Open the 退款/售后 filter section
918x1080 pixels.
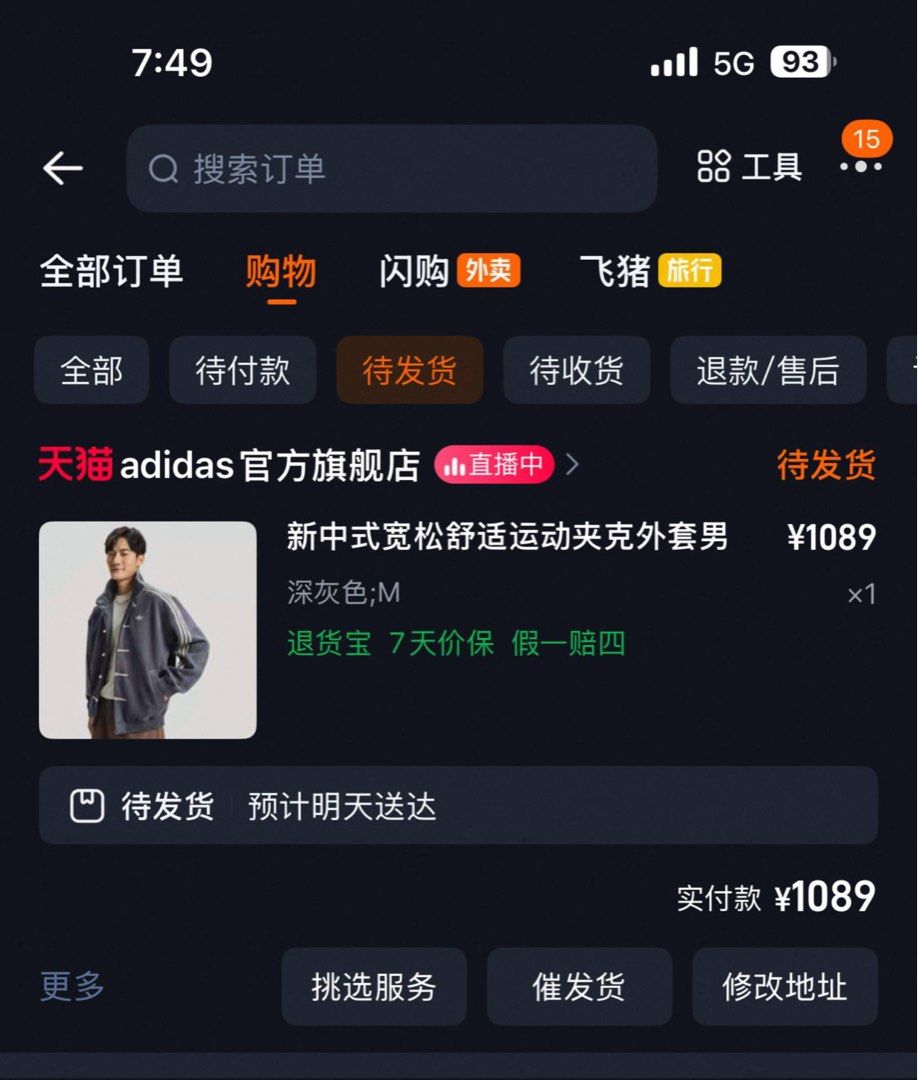pyautogui.click(x=766, y=370)
